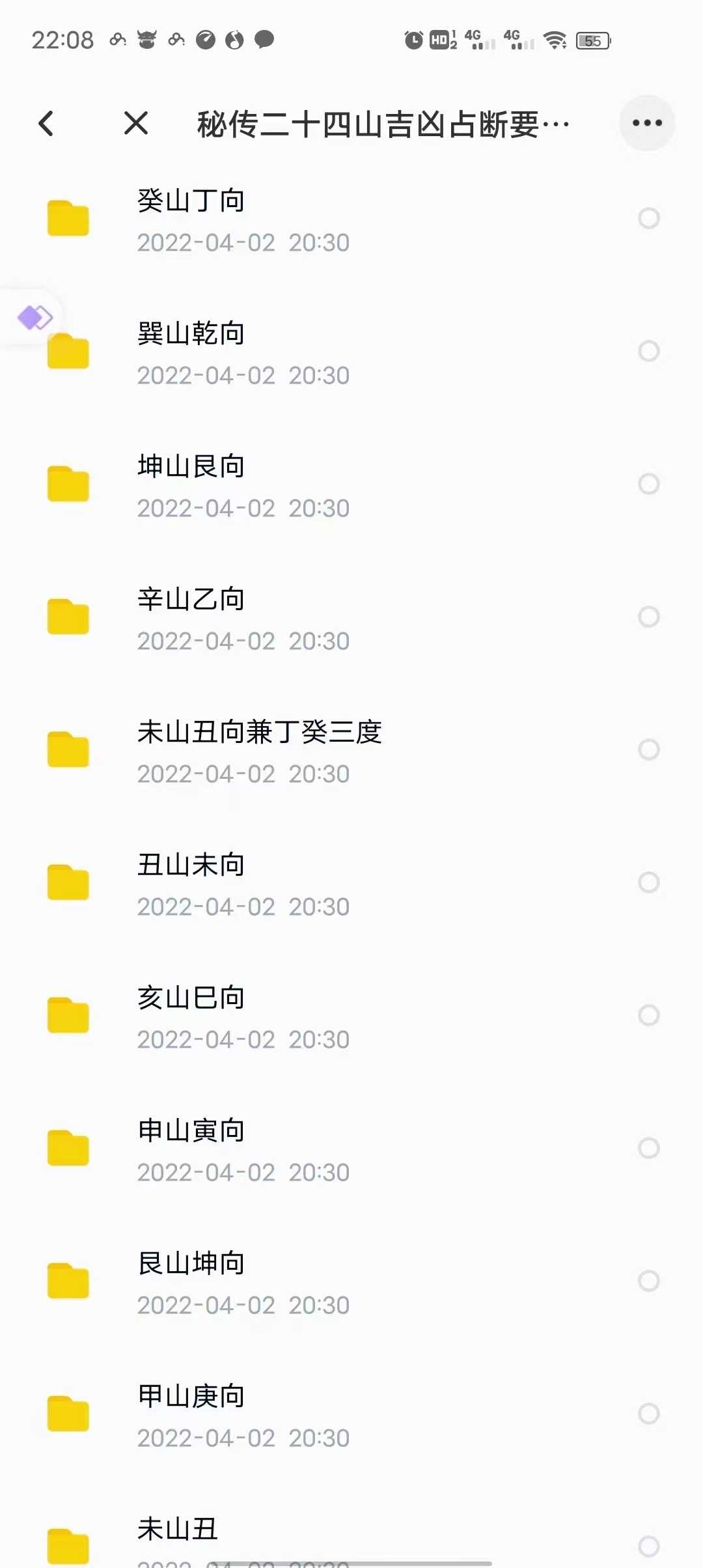
Task: Open the 癸山丁向 folder icon
Action: coord(68,217)
